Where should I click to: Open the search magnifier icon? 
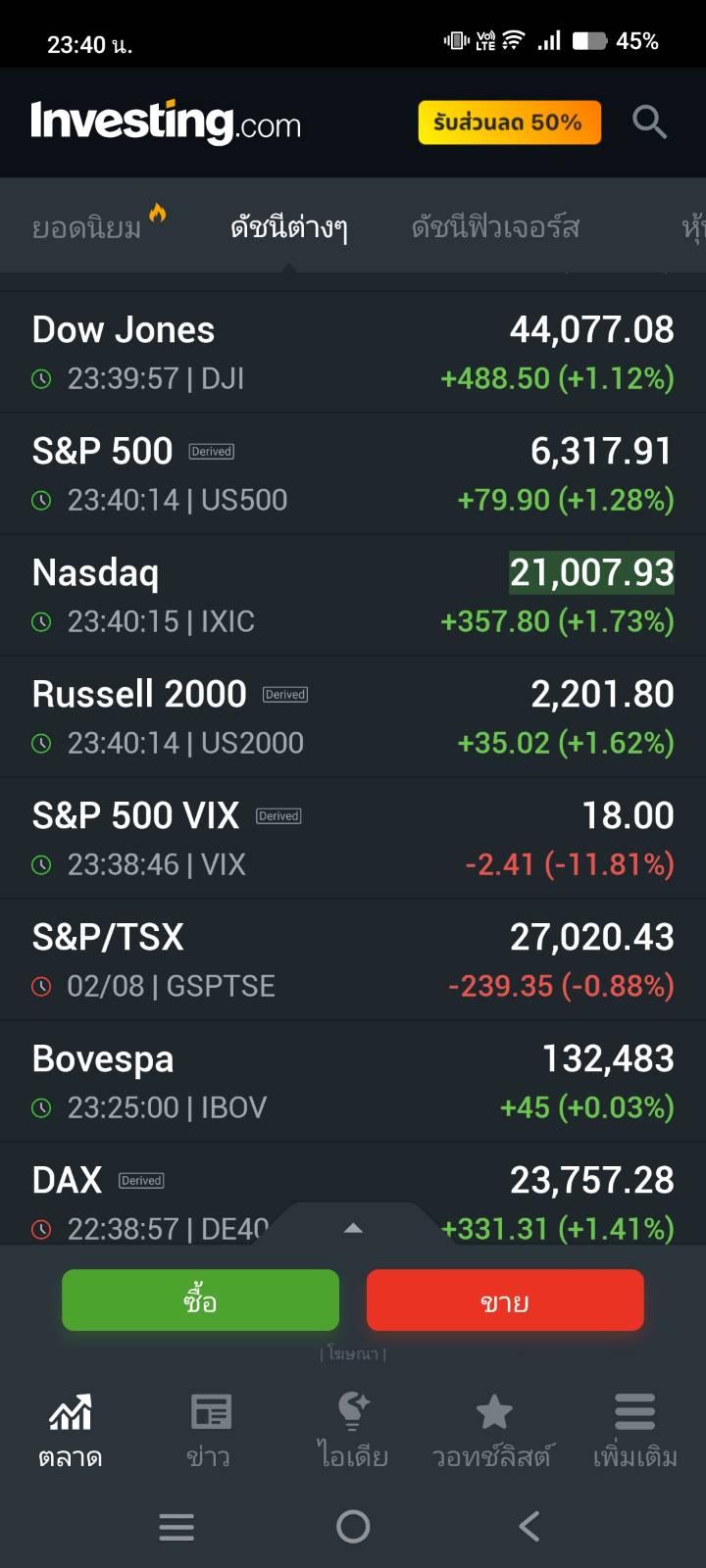[x=649, y=122]
